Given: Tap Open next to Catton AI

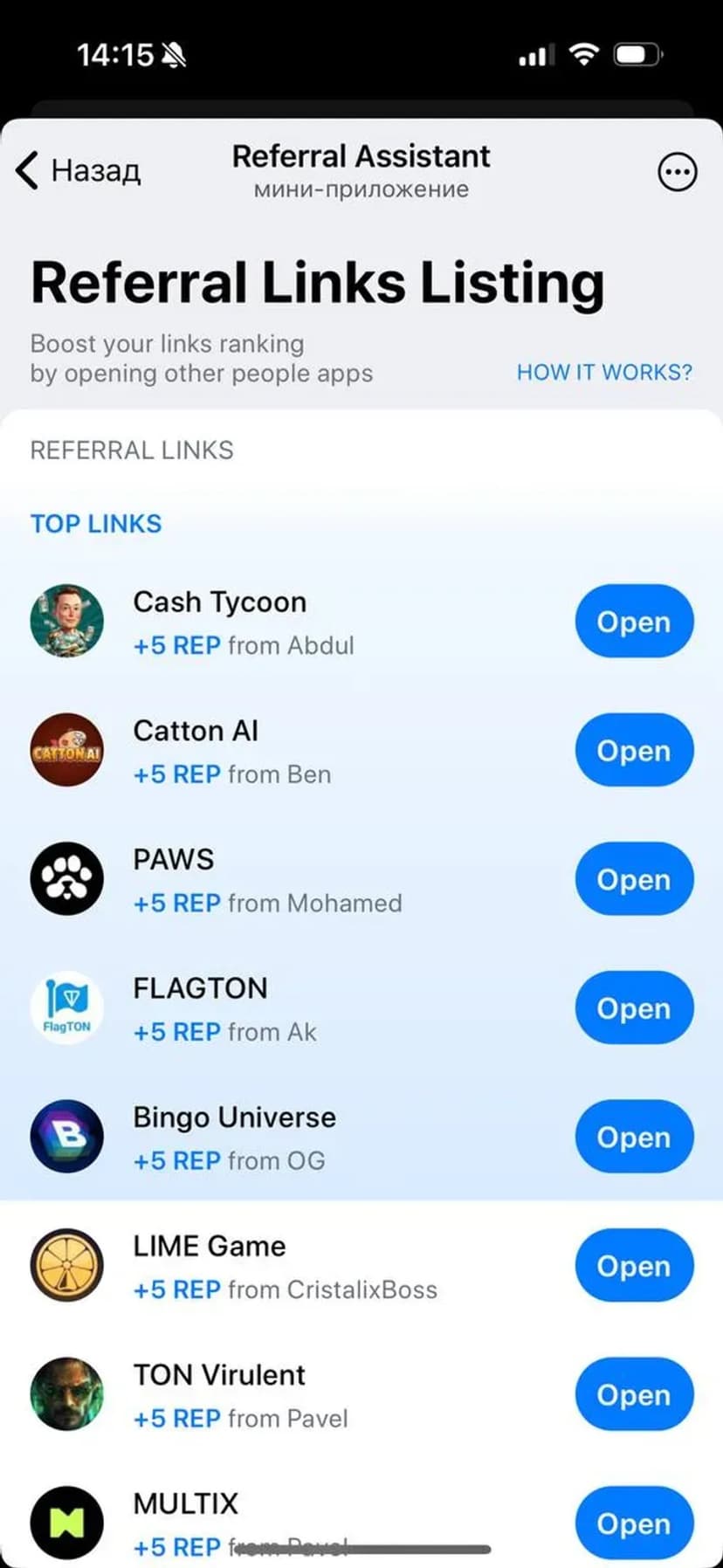Looking at the screenshot, I should point(634,751).
